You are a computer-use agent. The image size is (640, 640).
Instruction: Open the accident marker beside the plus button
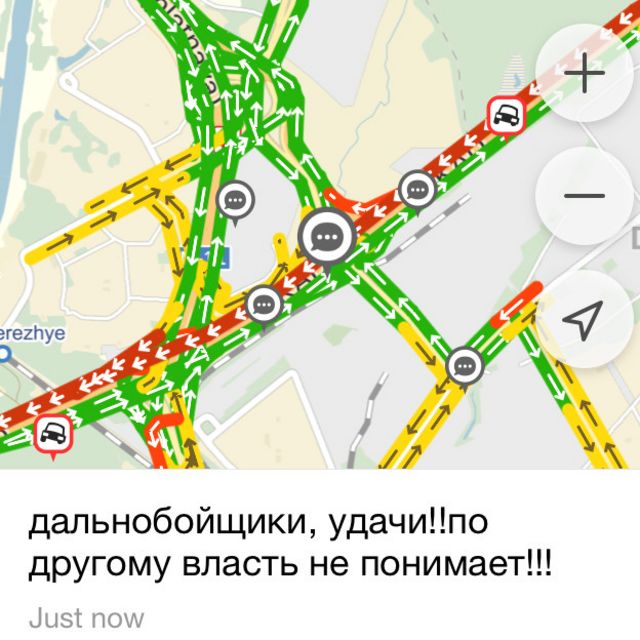click(505, 114)
